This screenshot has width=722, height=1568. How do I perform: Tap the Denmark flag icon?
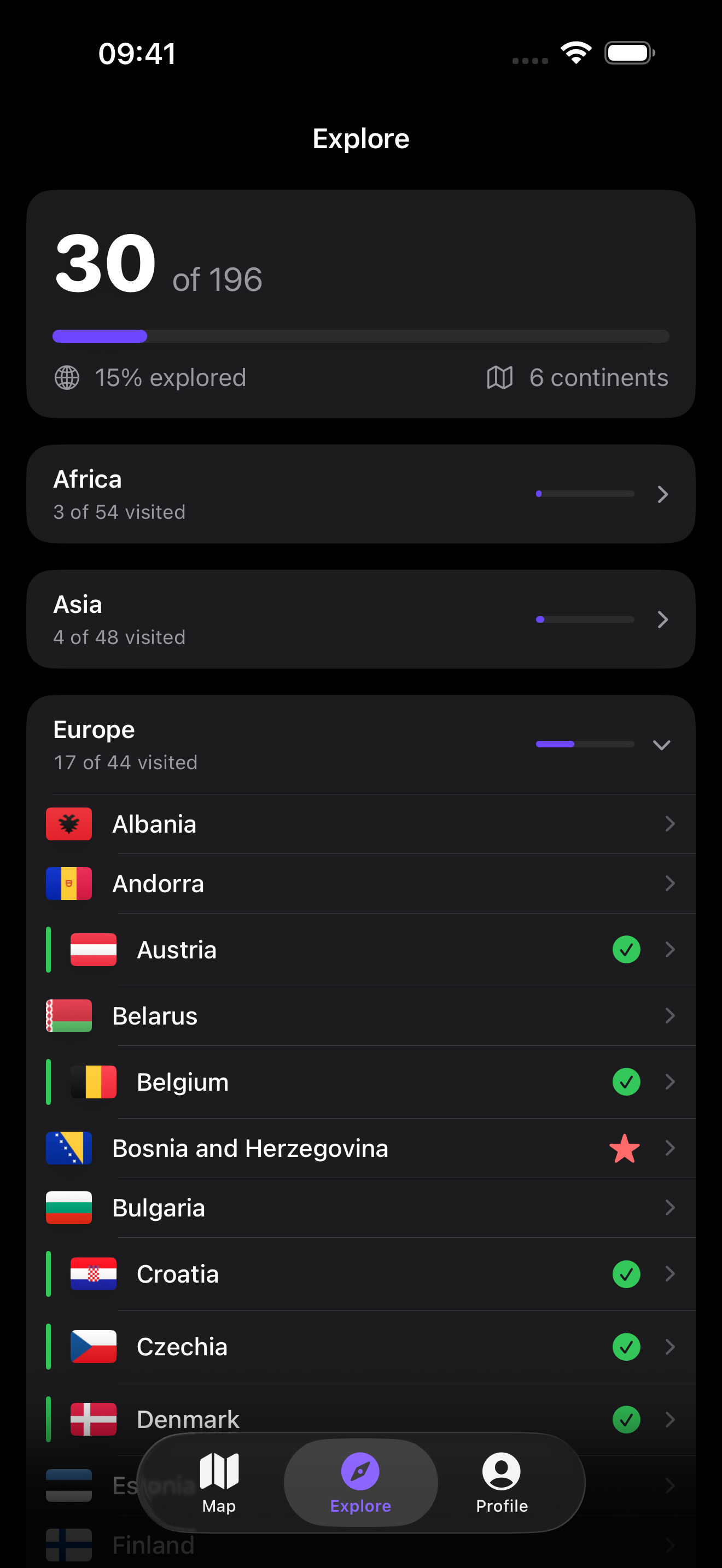93,1418
